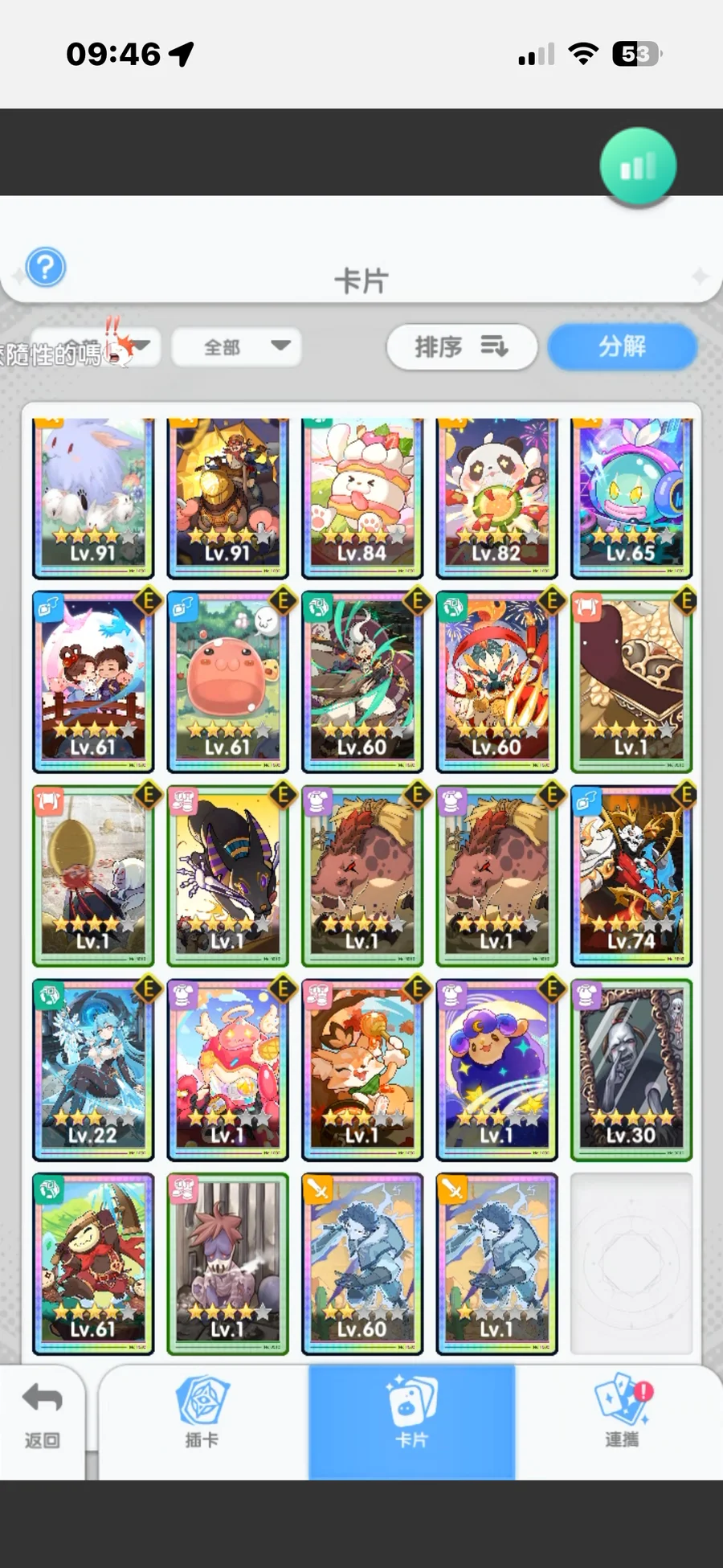Screen dimensions: 723x1568
Task: Open the Anubis jackal Lv.1 card
Action: pos(228,876)
